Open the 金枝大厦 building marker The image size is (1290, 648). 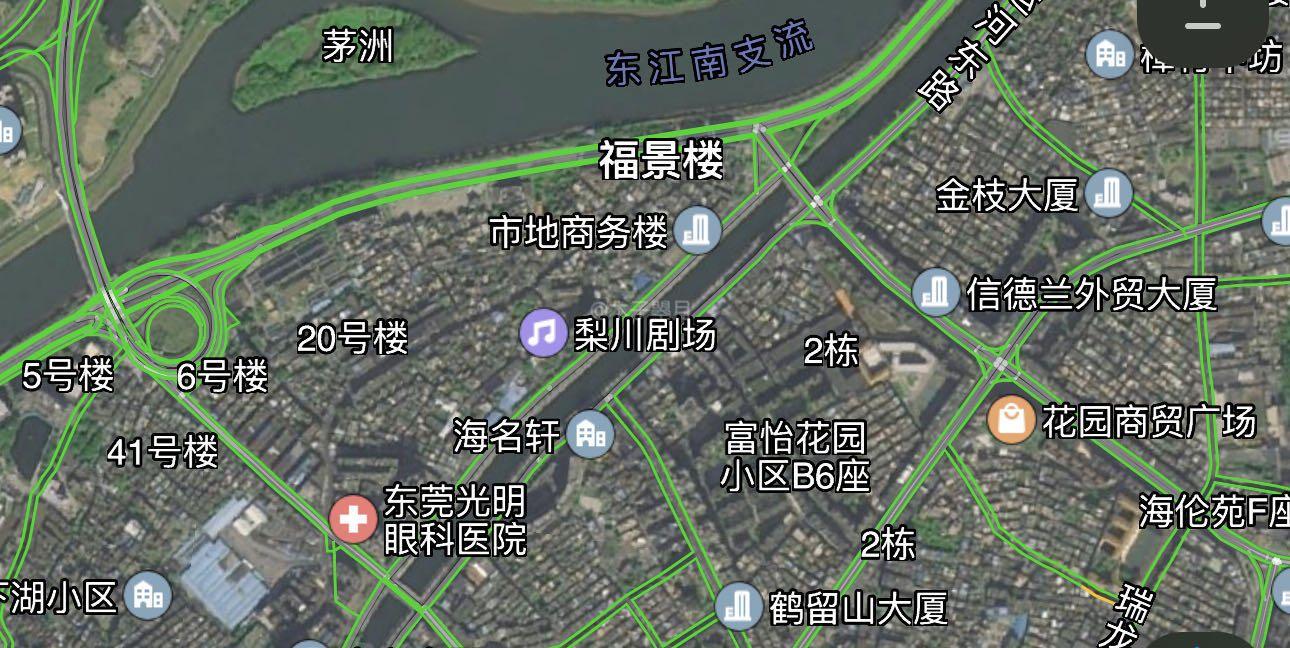(x=1108, y=194)
